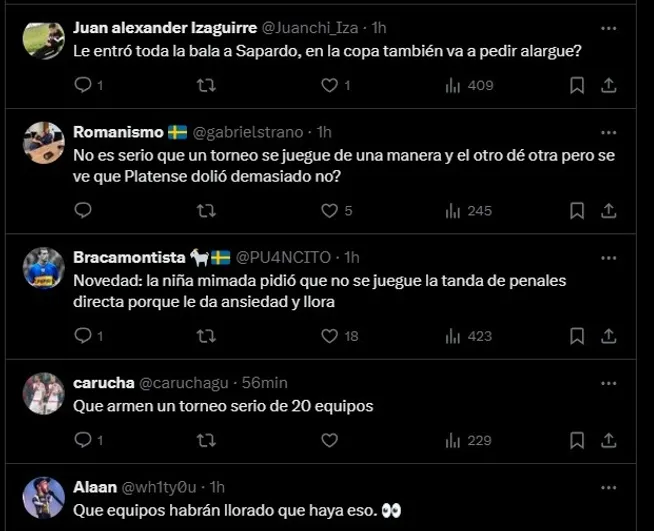Open Alaan's profile avatar
The width and height of the screenshot is (654, 531).
(x=44, y=497)
